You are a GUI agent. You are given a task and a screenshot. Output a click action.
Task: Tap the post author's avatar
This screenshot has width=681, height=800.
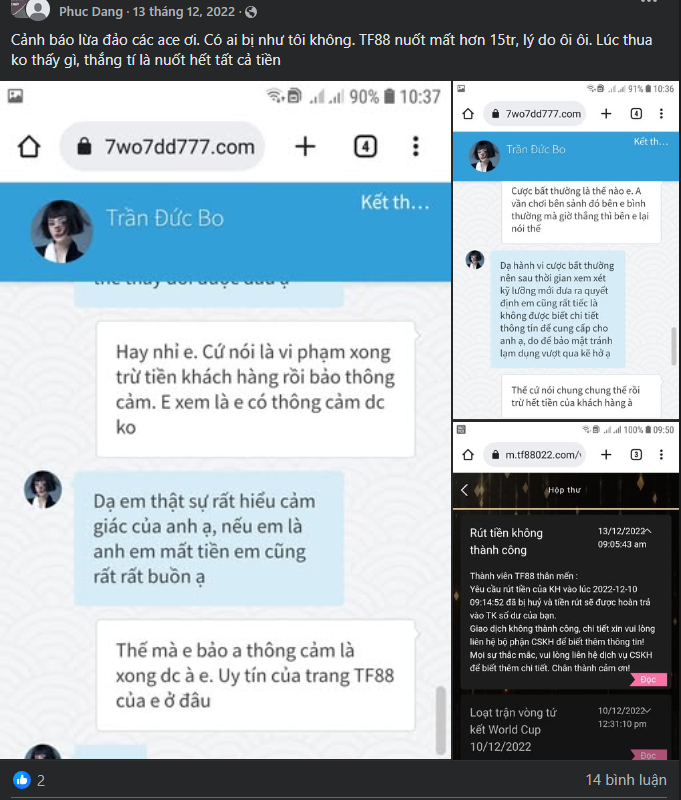pyautogui.click(x=38, y=10)
